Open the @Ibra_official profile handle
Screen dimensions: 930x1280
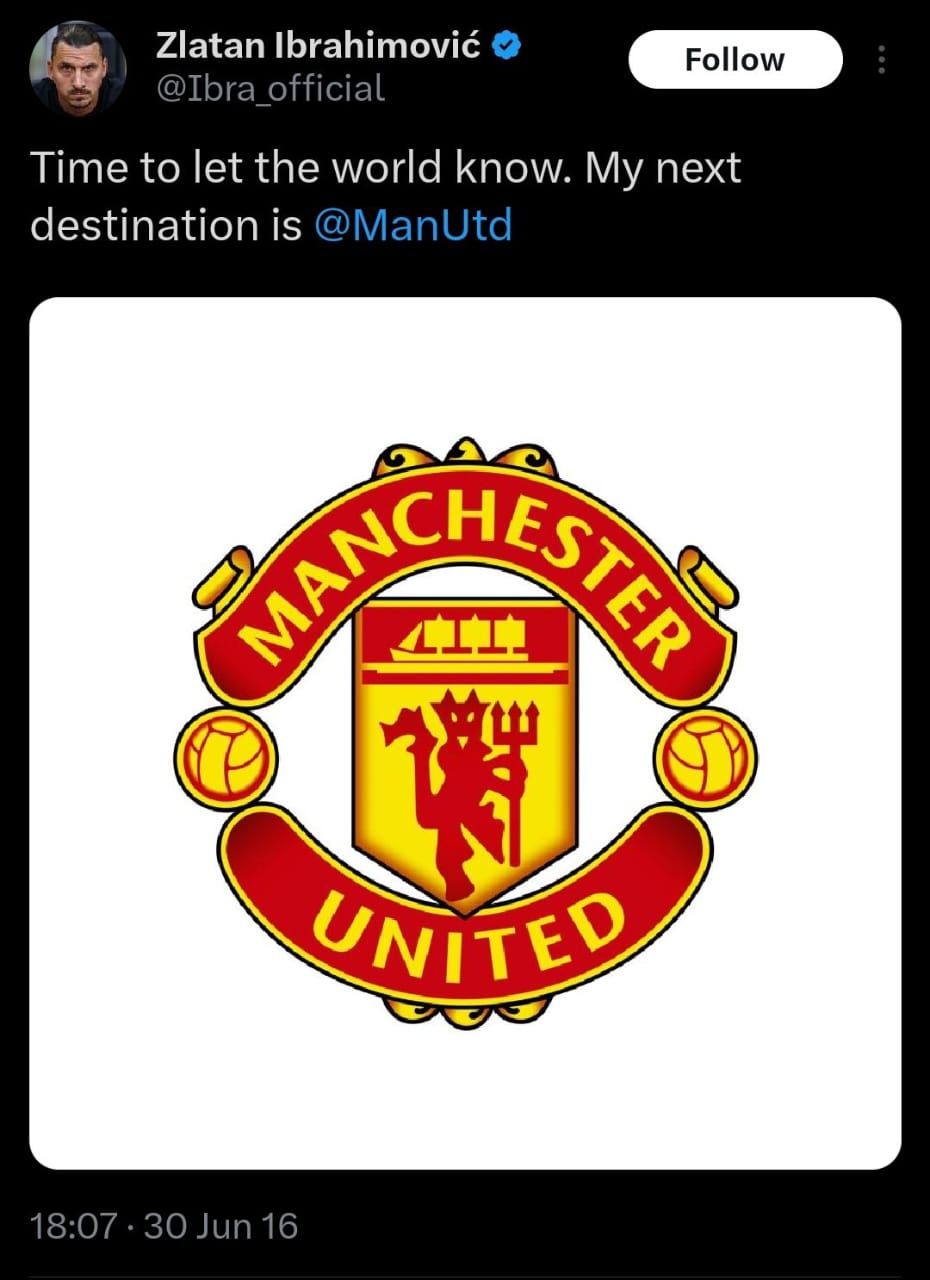pyautogui.click(x=270, y=89)
